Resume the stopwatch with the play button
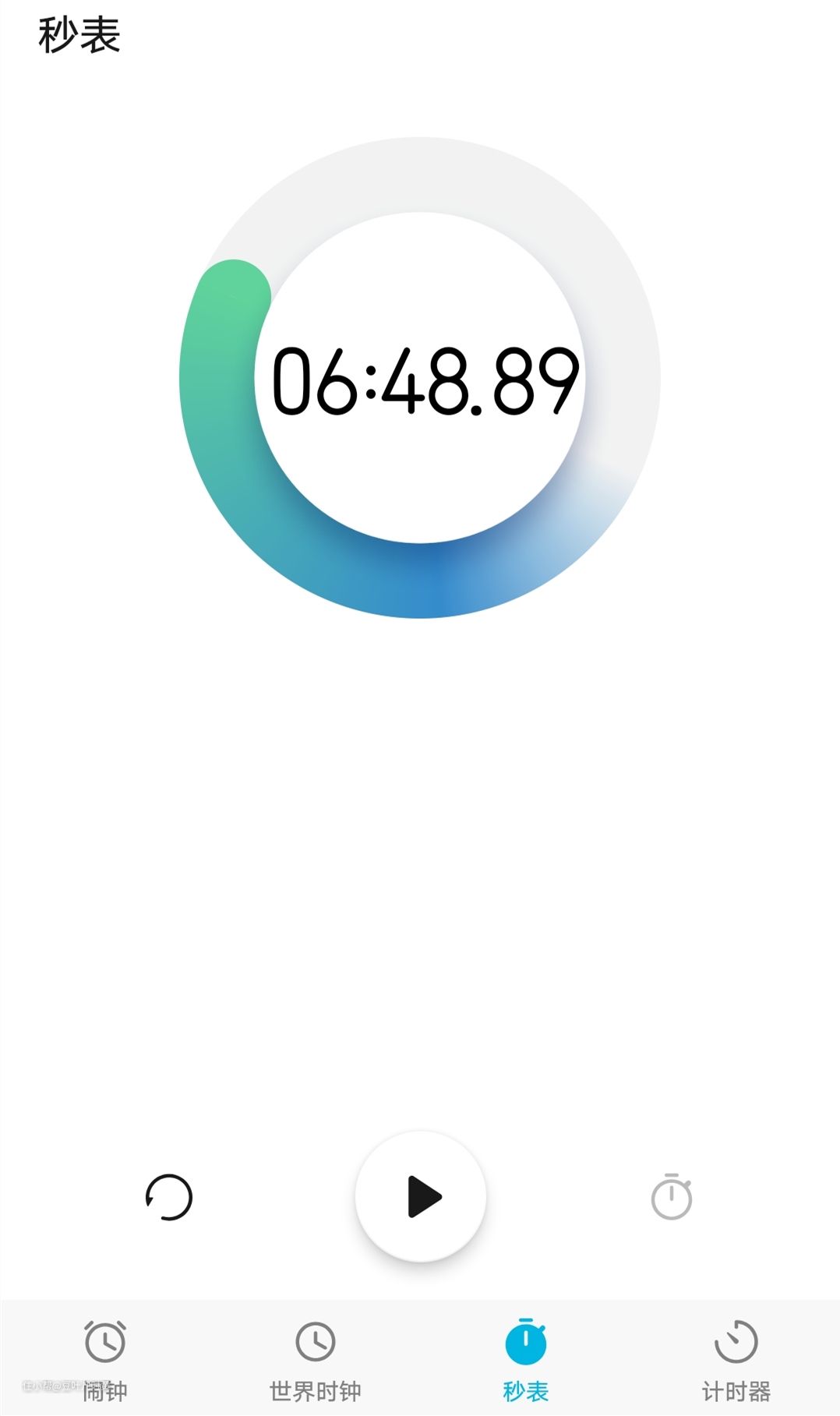This screenshot has height=1416, width=840. 421,1196
